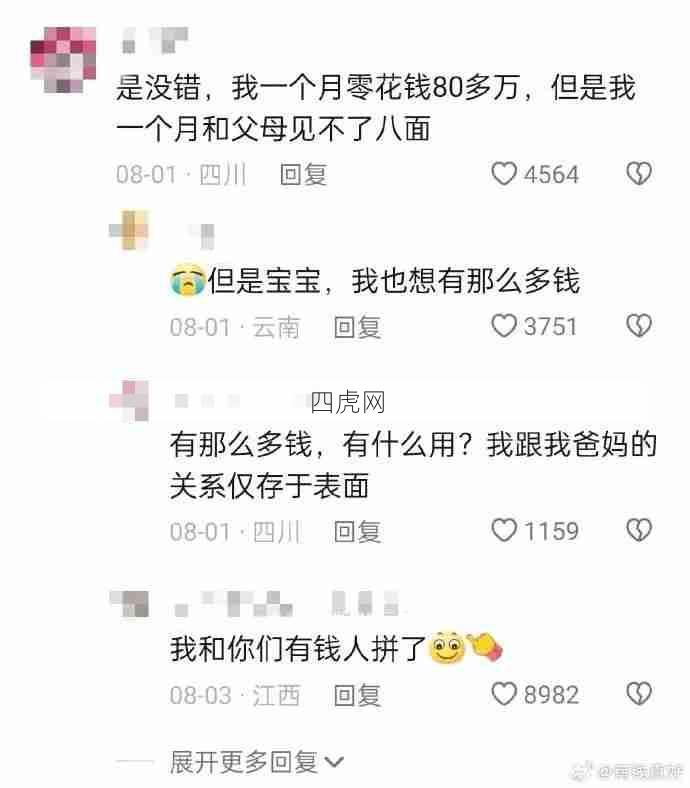Image resolution: width=690 pixels, height=788 pixels.
Task: Reply to the Jiangxi comment
Action: 357,695
